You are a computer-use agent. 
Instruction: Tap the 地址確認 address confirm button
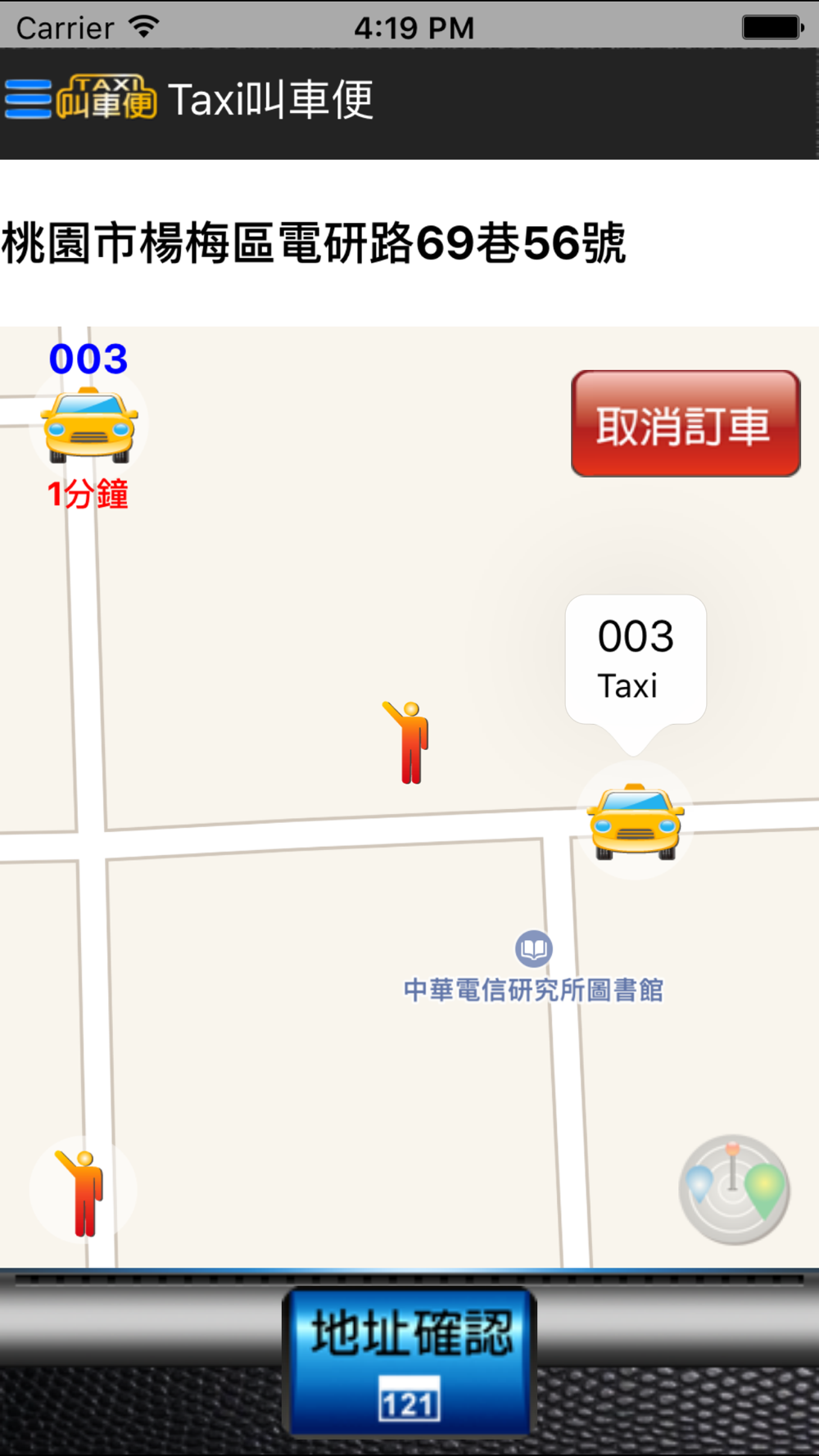pos(409,1361)
